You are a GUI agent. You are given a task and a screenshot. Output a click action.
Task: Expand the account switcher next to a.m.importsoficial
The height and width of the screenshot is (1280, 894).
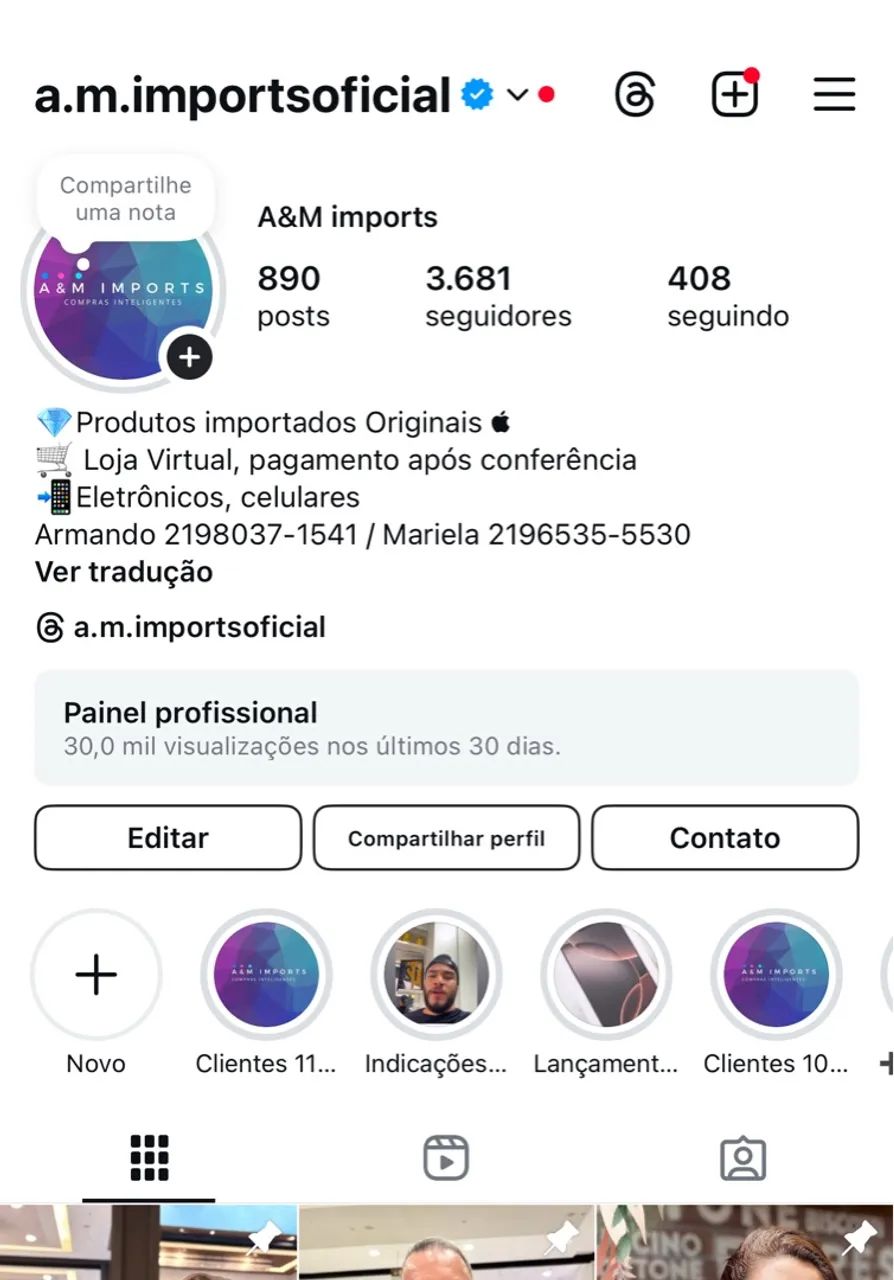click(517, 95)
